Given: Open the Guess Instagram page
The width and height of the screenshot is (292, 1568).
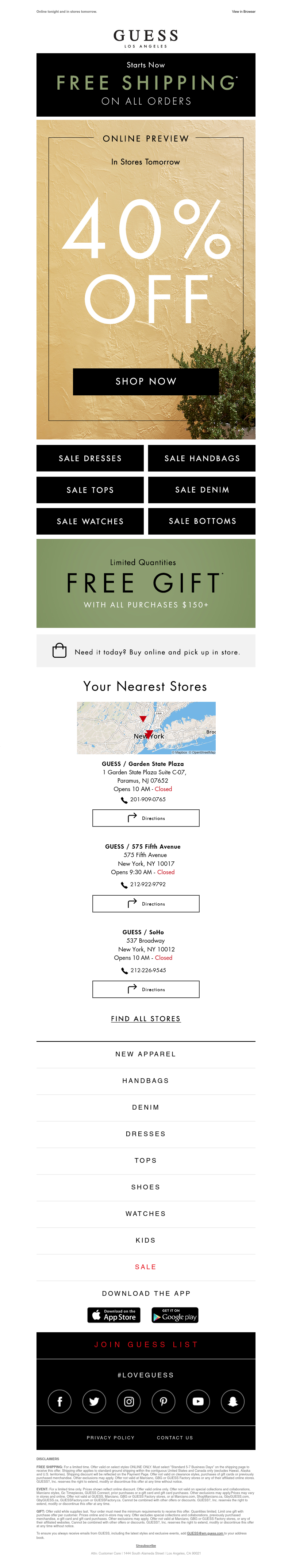Looking at the screenshot, I should point(129,1401).
